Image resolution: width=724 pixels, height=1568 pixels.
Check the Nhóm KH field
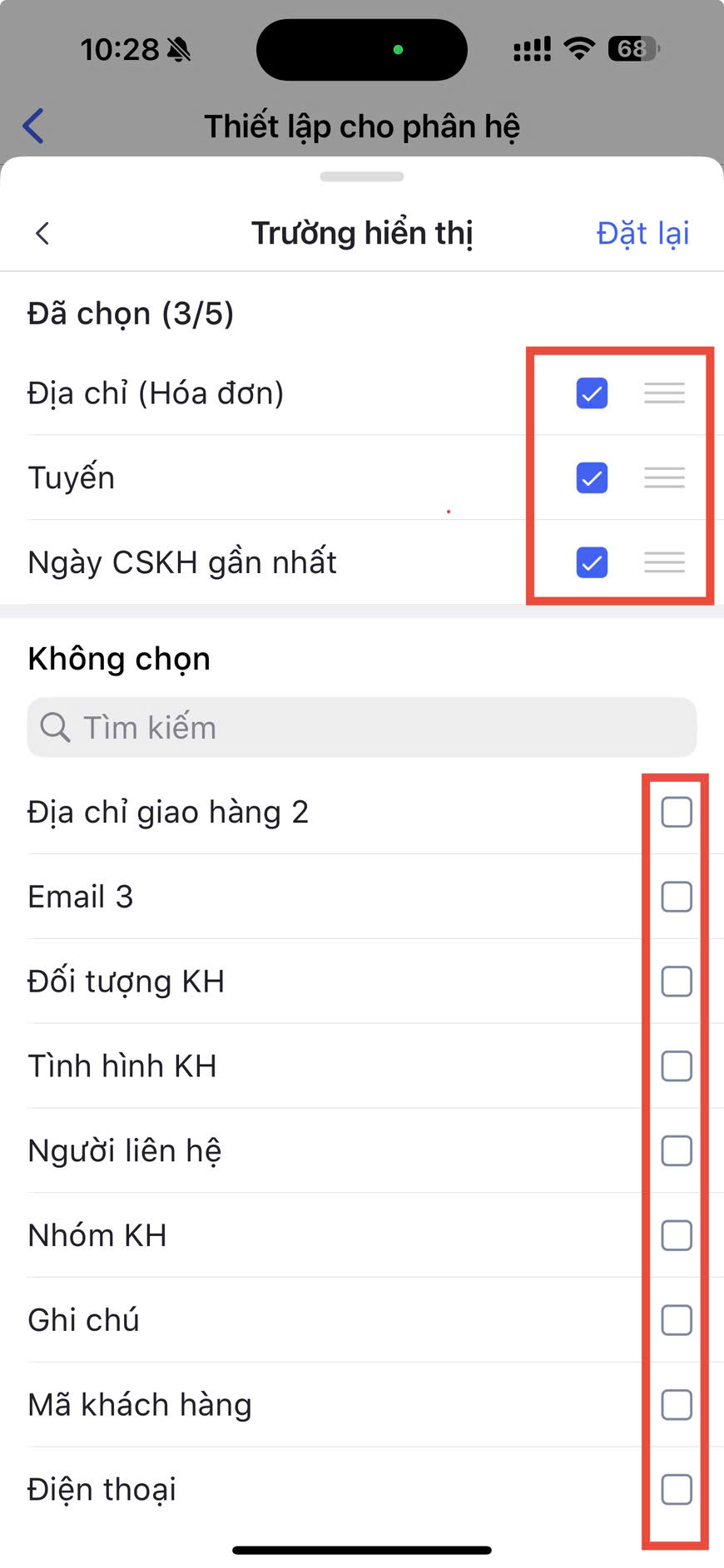[676, 1236]
